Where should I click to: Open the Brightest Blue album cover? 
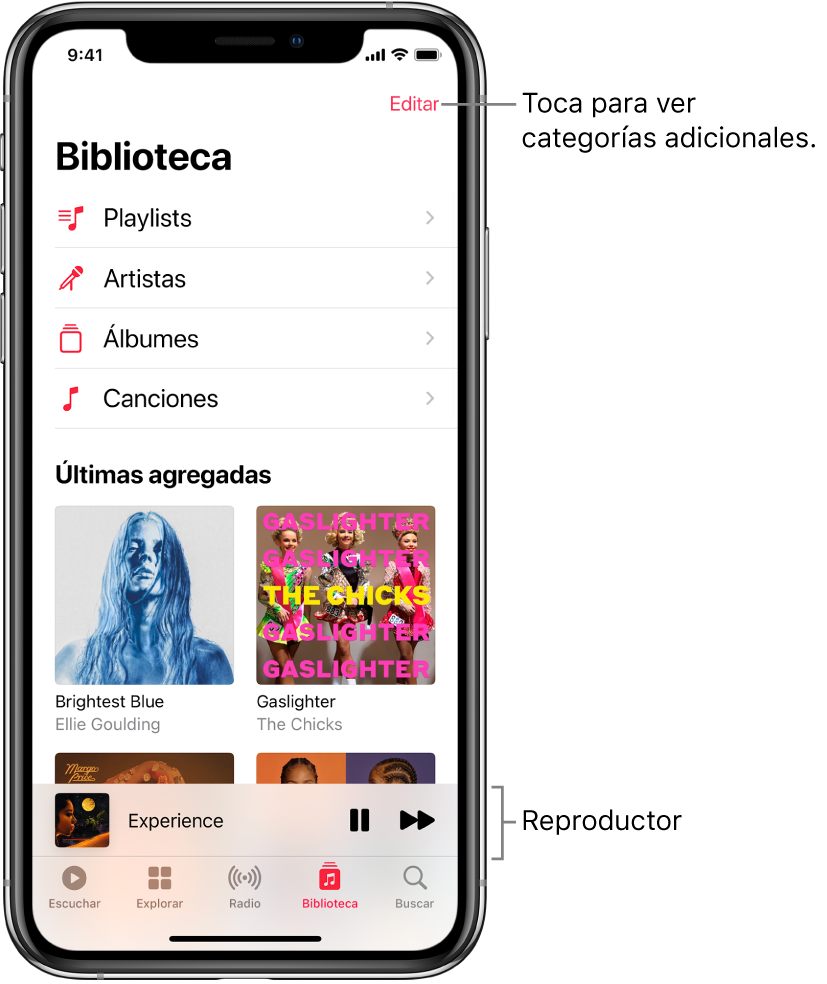(x=143, y=595)
